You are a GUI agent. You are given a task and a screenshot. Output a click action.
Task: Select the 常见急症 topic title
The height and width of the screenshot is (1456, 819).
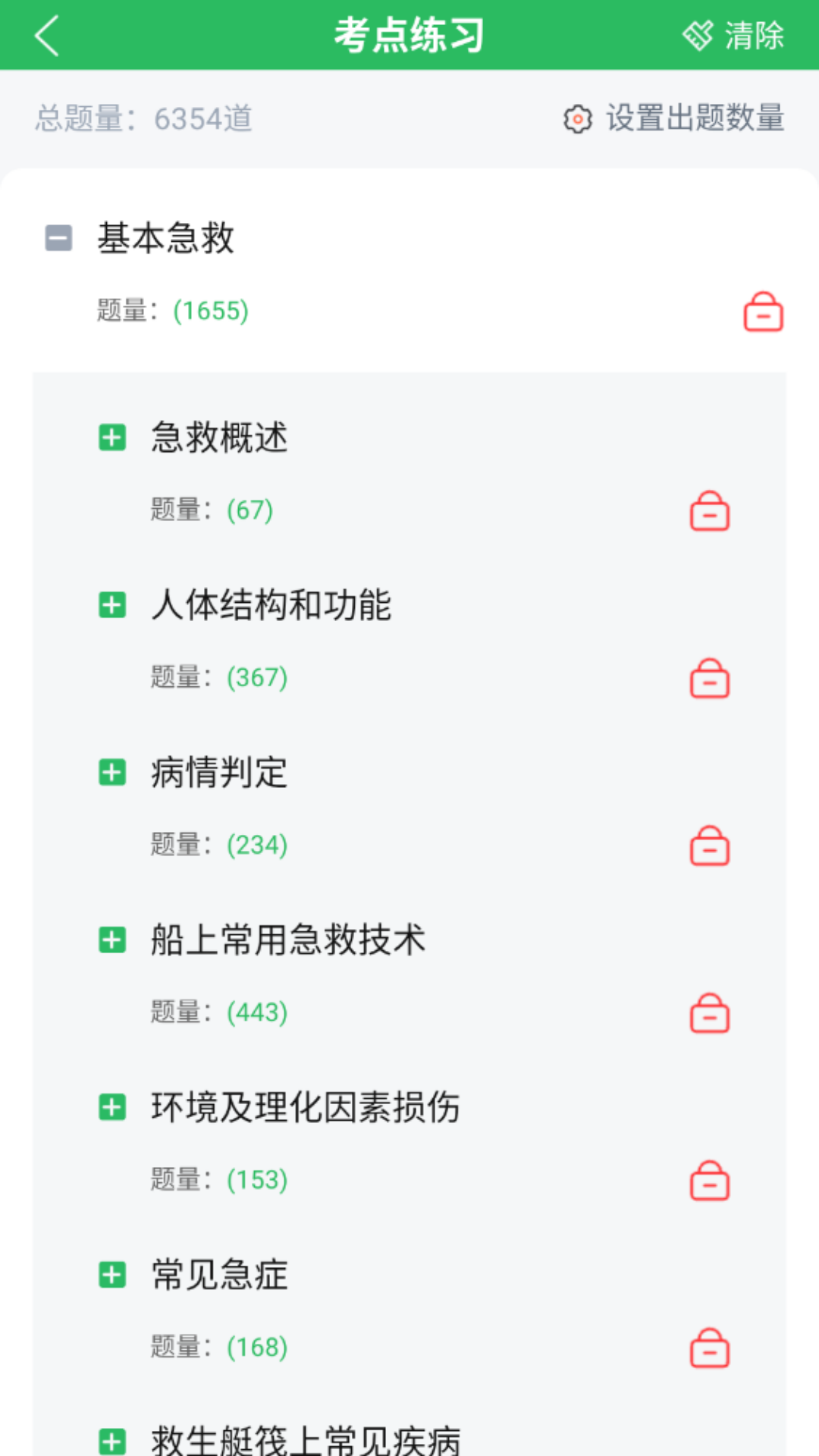click(x=218, y=1275)
